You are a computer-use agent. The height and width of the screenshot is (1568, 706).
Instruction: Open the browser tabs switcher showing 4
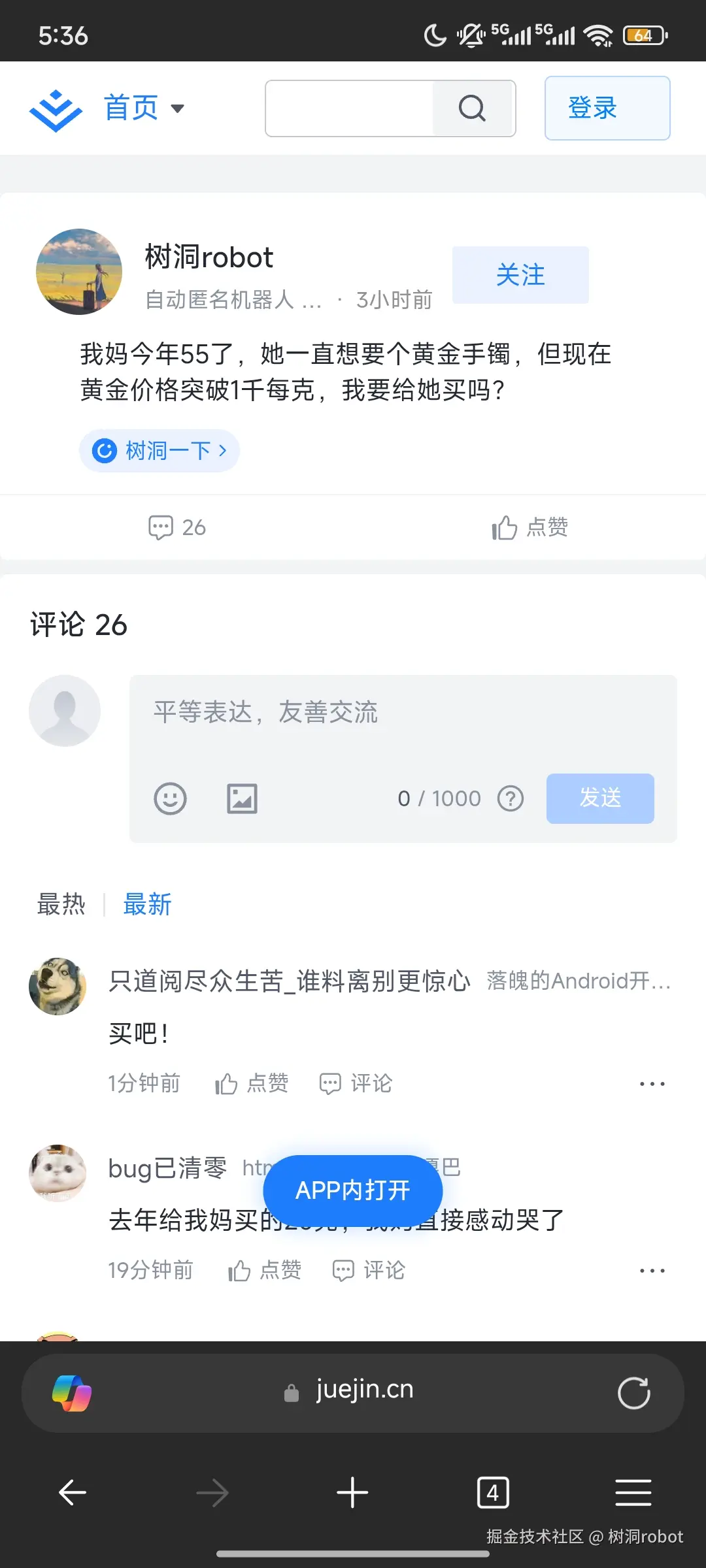coord(493,1493)
